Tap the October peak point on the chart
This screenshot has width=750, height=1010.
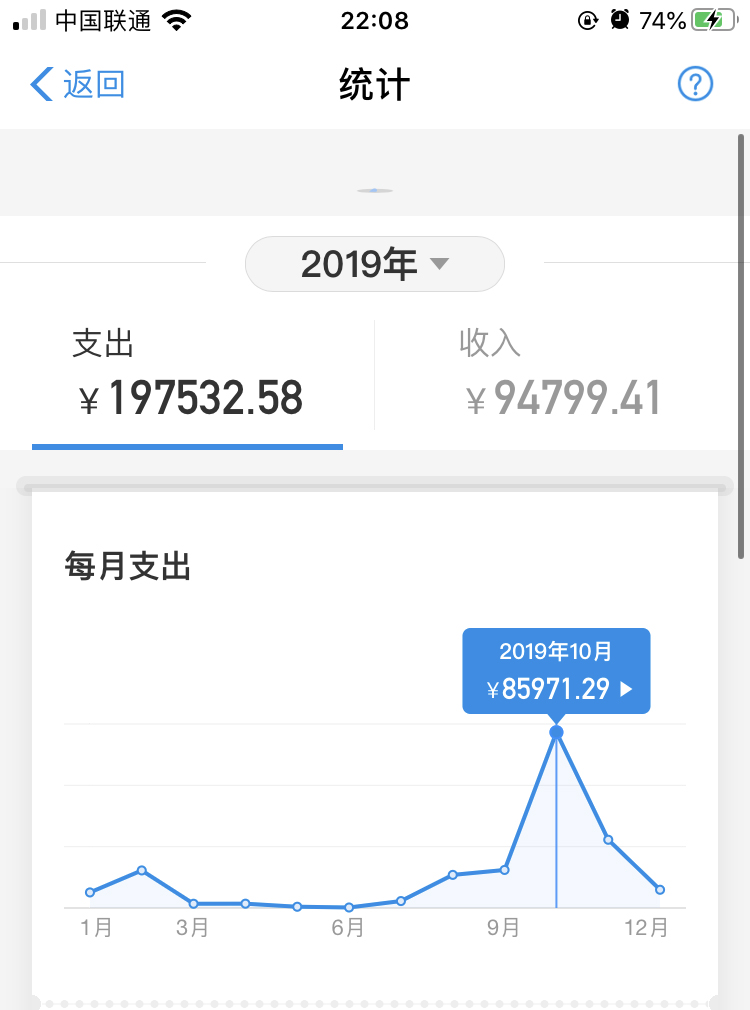(x=557, y=733)
